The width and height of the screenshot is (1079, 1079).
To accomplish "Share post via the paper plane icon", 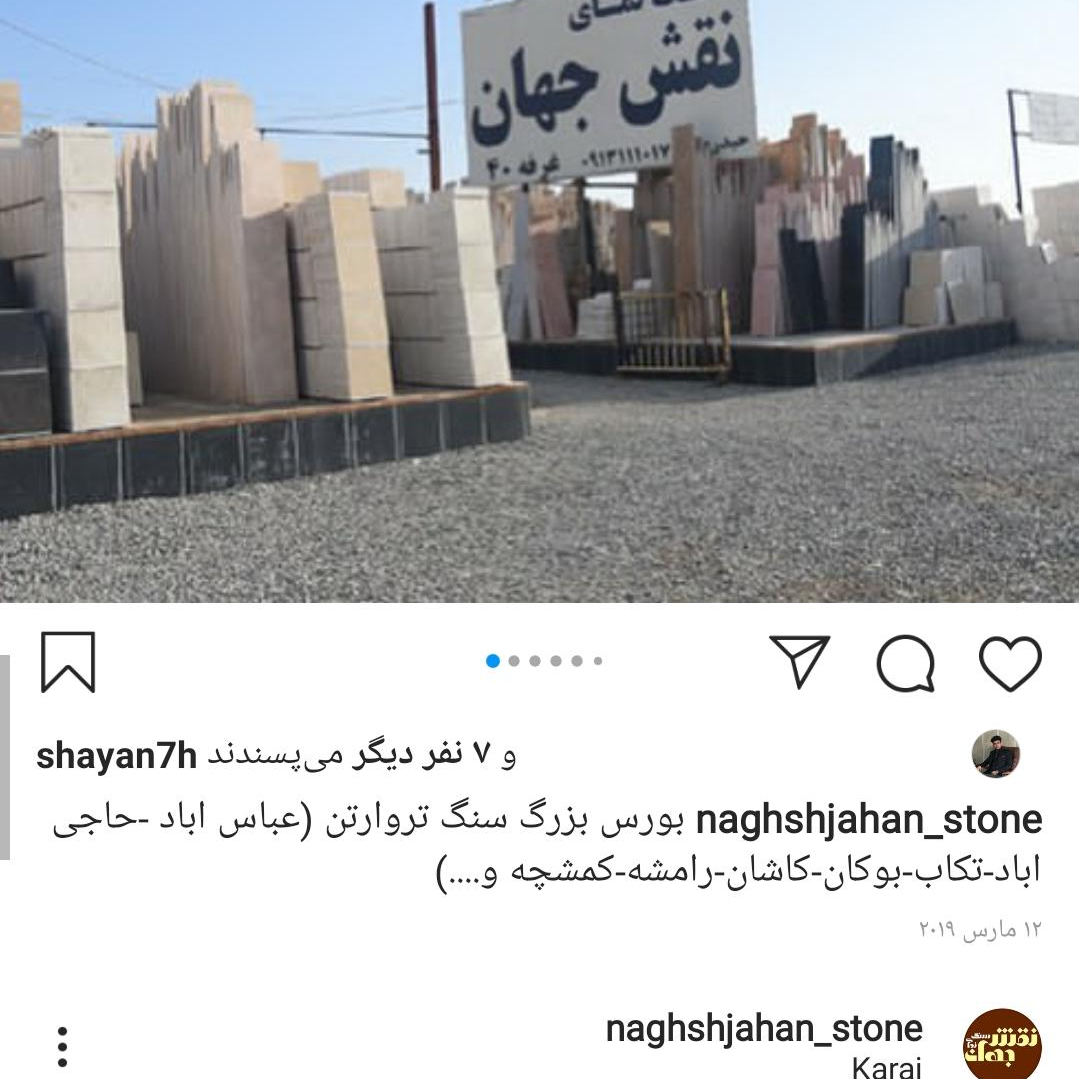I will click(x=800, y=660).
